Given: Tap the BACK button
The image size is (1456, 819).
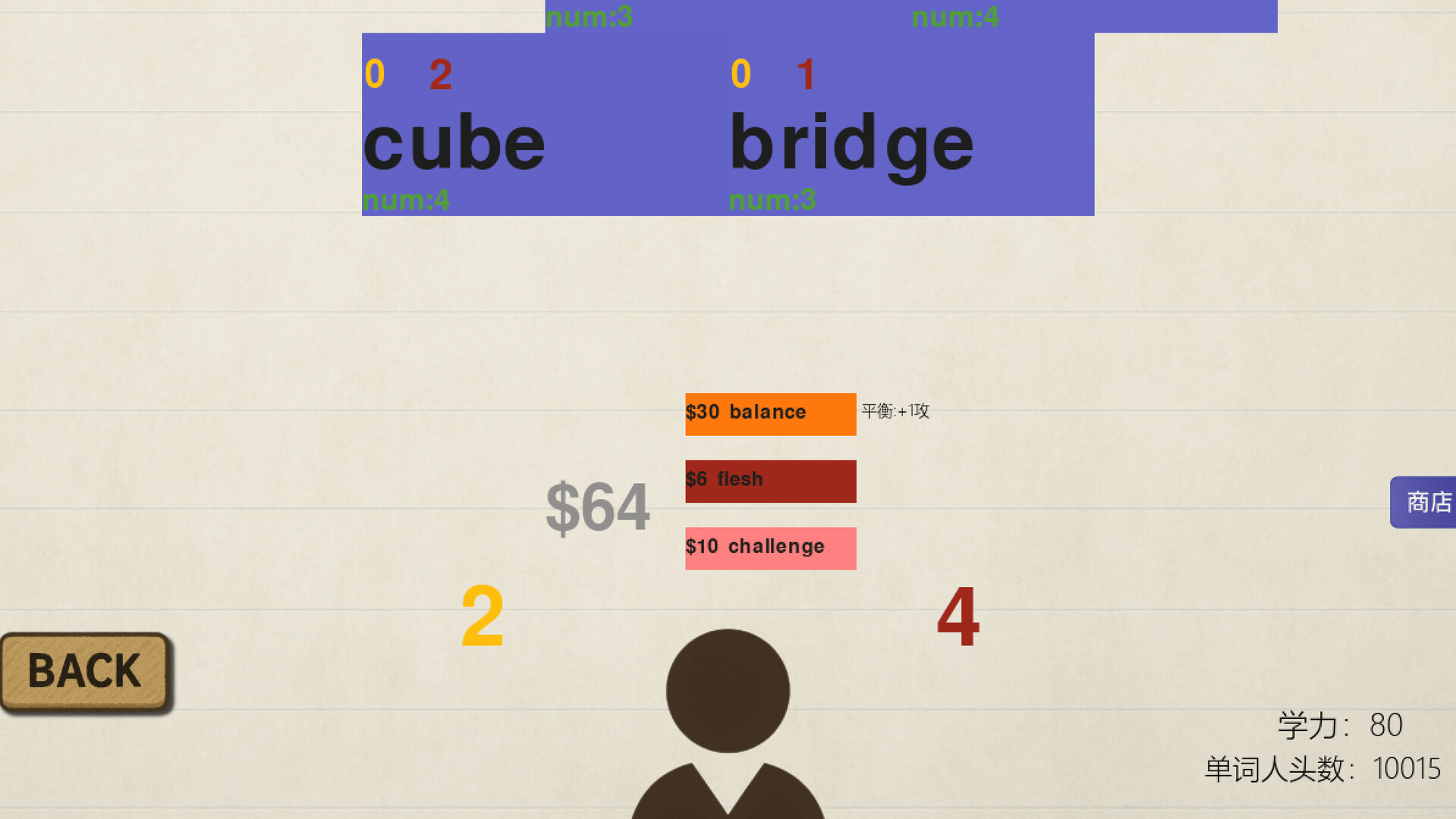Looking at the screenshot, I should (85, 672).
